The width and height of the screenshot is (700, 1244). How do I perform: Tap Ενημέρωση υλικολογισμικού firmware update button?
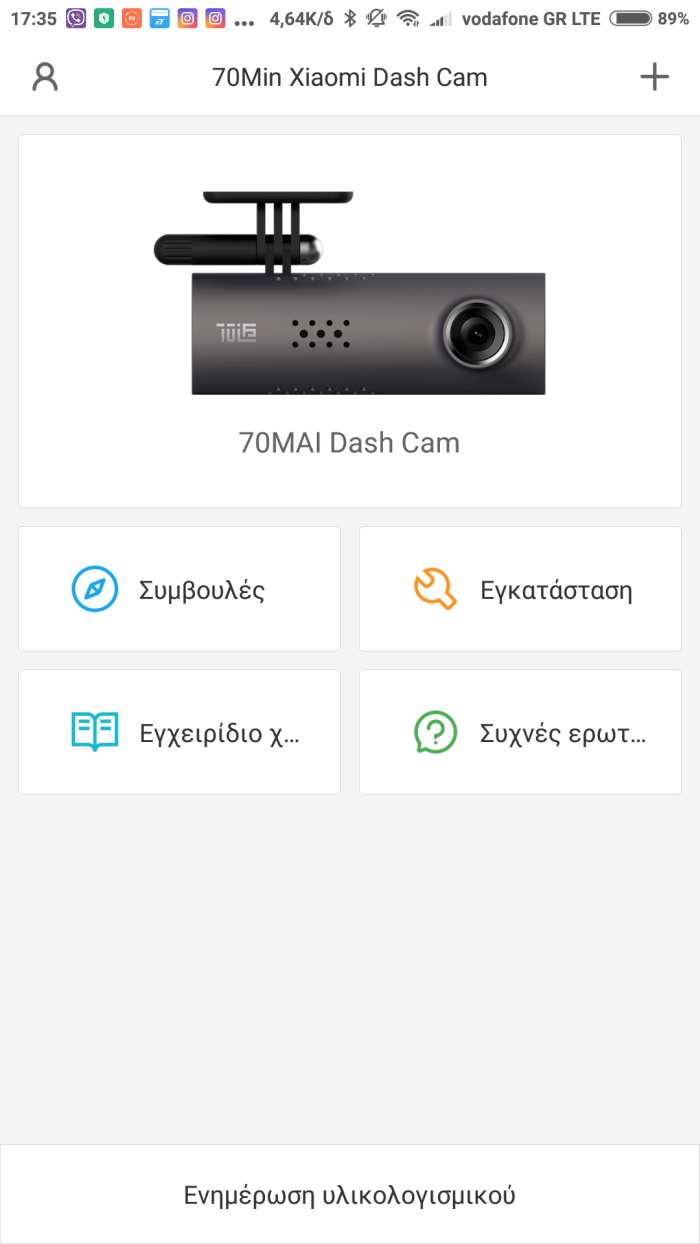point(349,1194)
